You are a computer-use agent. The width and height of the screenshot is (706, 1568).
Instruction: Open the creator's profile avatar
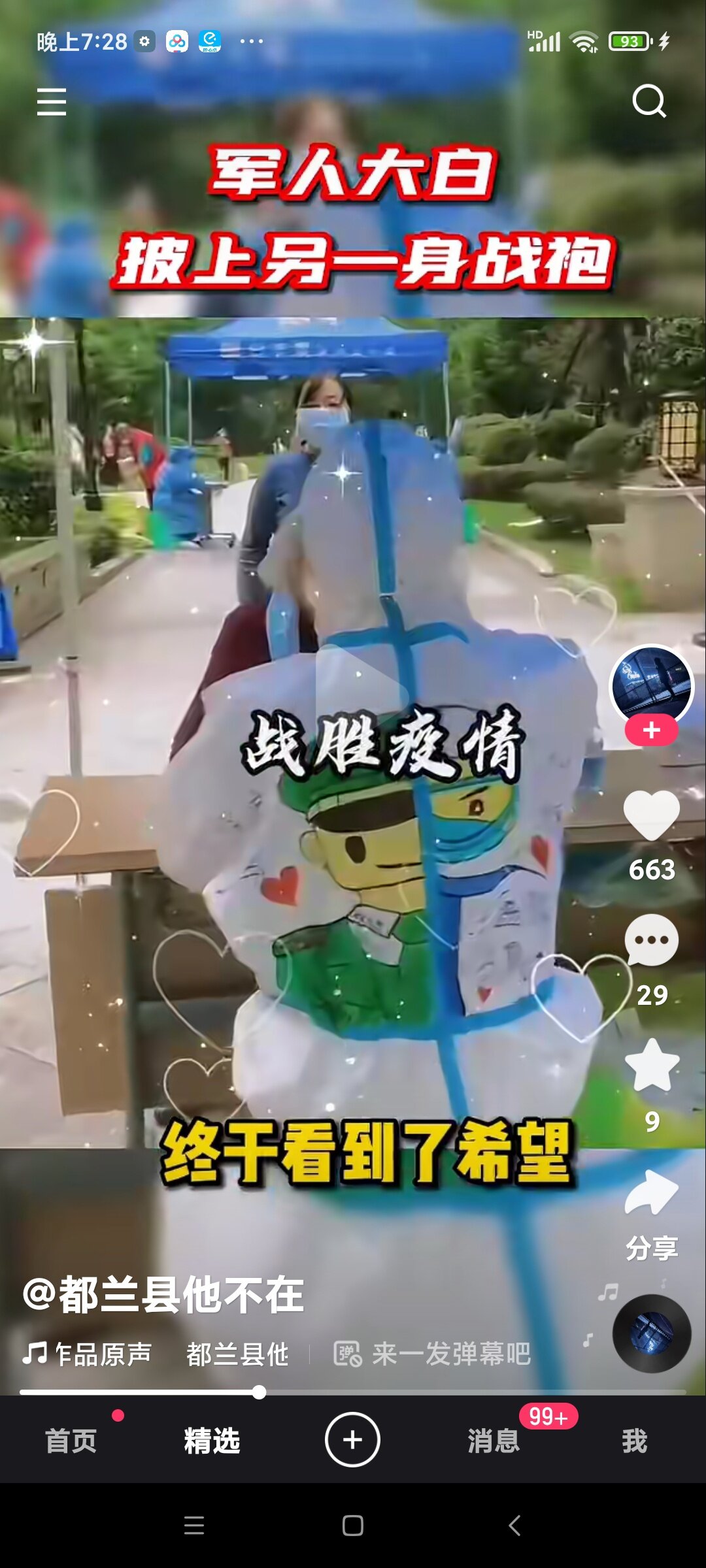[x=651, y=685]
